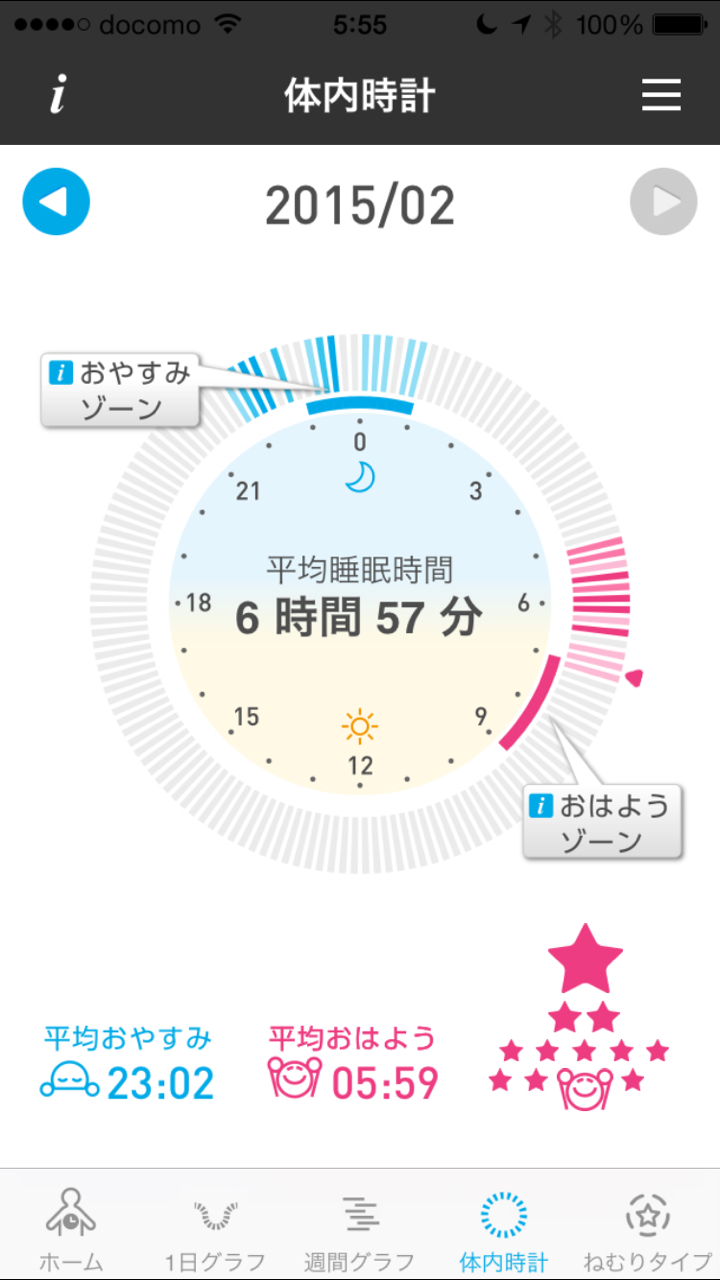The height and width of the screenshot is (1280, 720).
Task: Open the hamburger menu
Action: (661, 96)
